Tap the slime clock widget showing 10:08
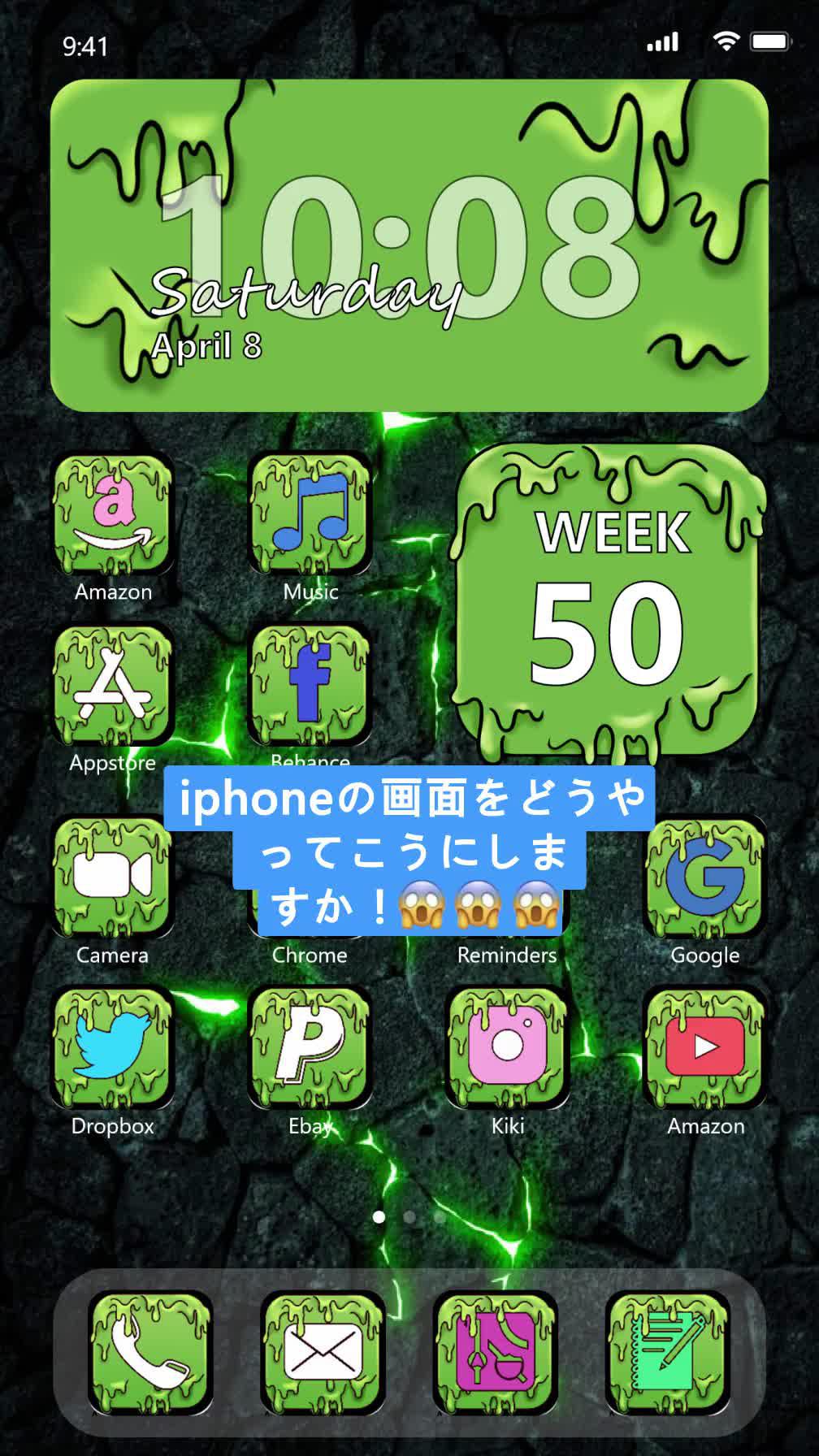 (x=409, y=244)
